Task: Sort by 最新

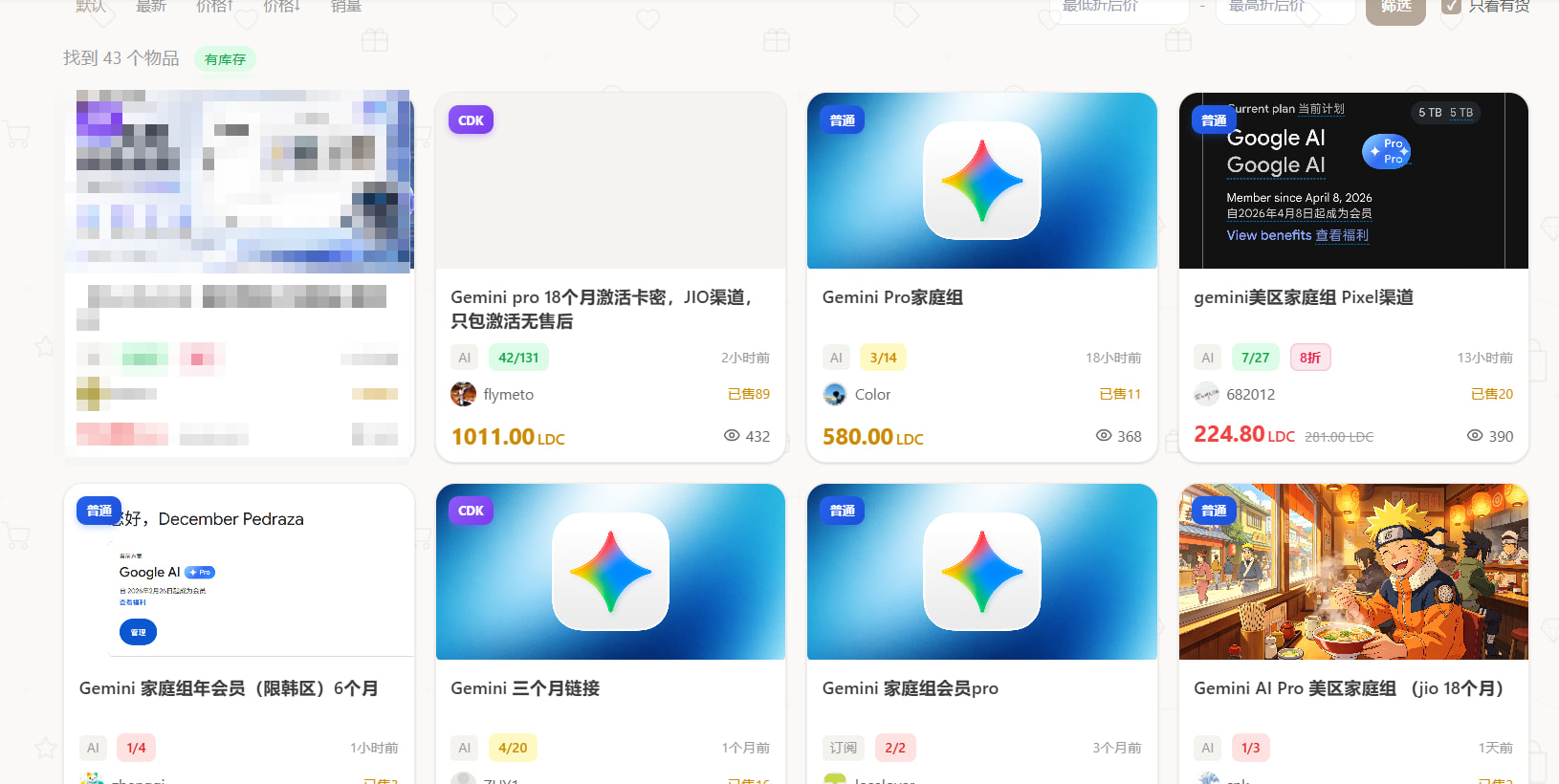Action: click(151, 7)
